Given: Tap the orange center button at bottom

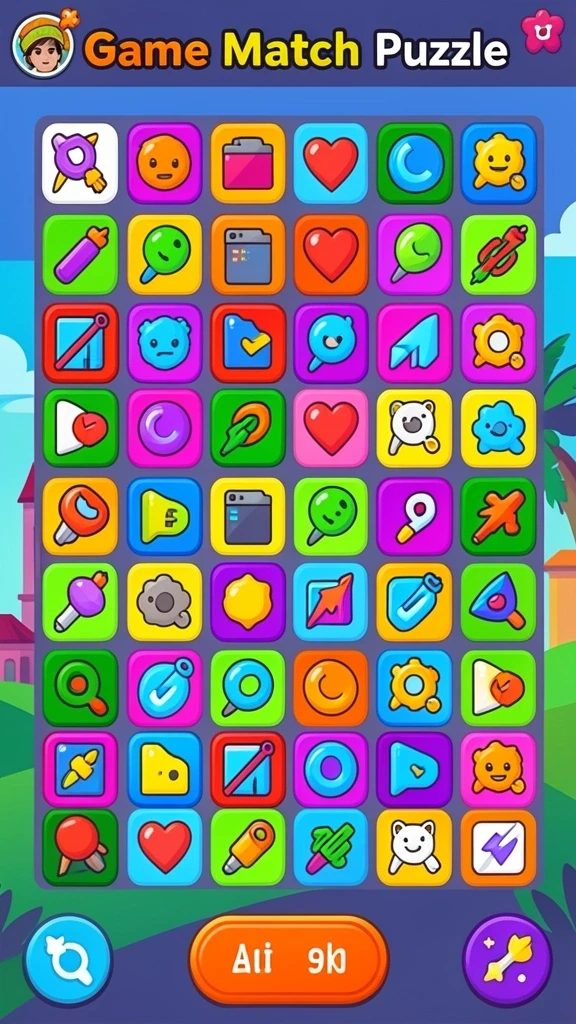Looking at the screenshot, I should [289, 959].
